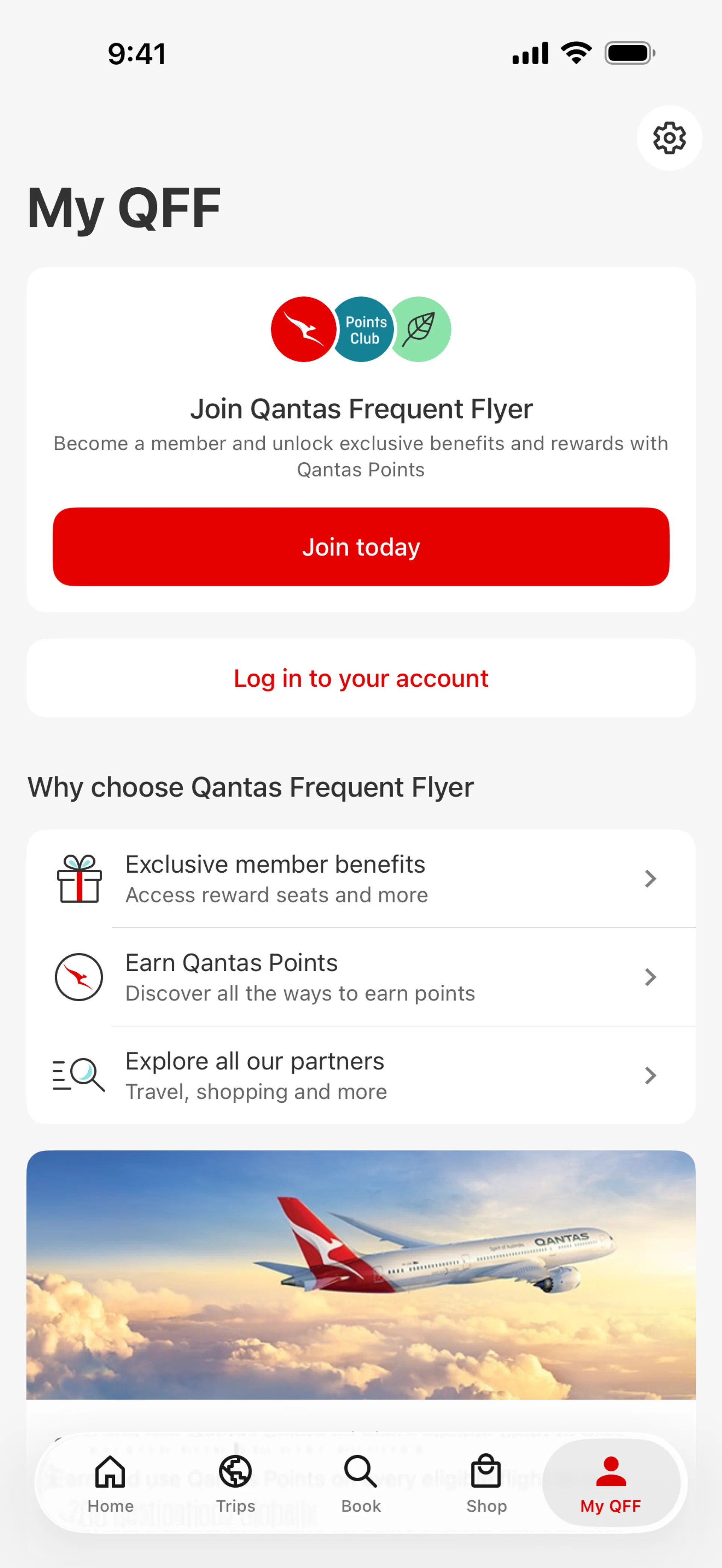722x1568 pixels.
Task: Open Earn Qantas Points row
Action: point(361,977)
